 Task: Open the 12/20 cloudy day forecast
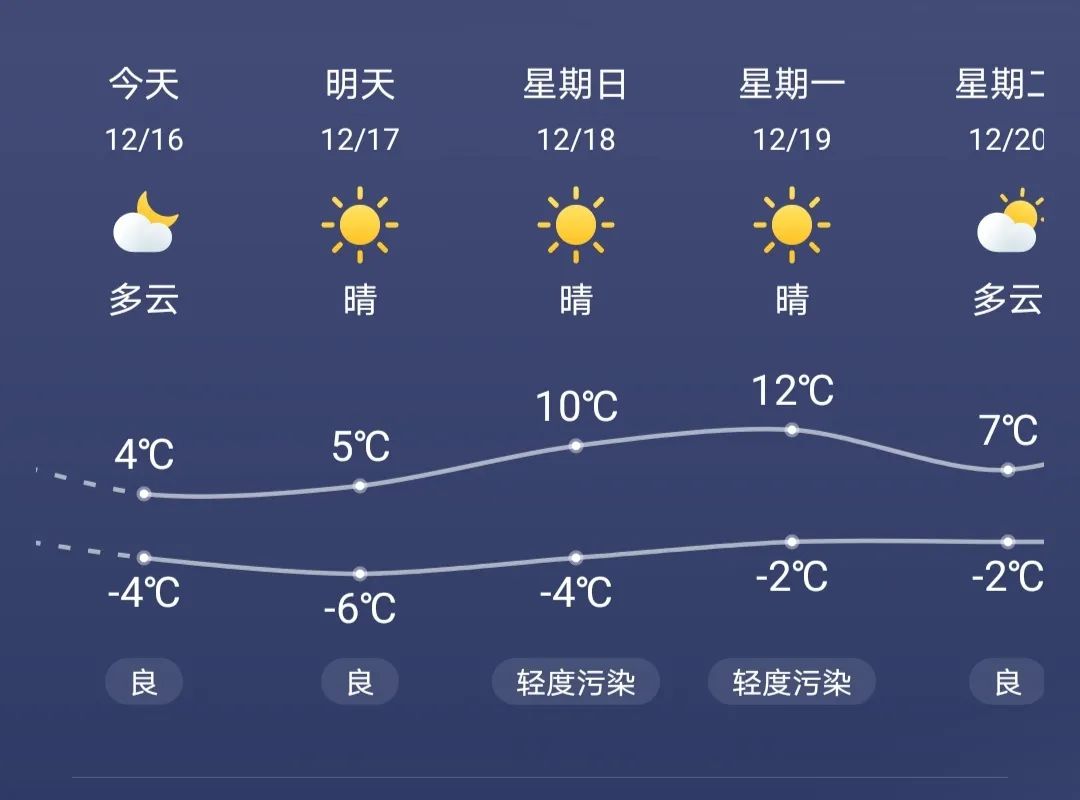[1007, 224]
